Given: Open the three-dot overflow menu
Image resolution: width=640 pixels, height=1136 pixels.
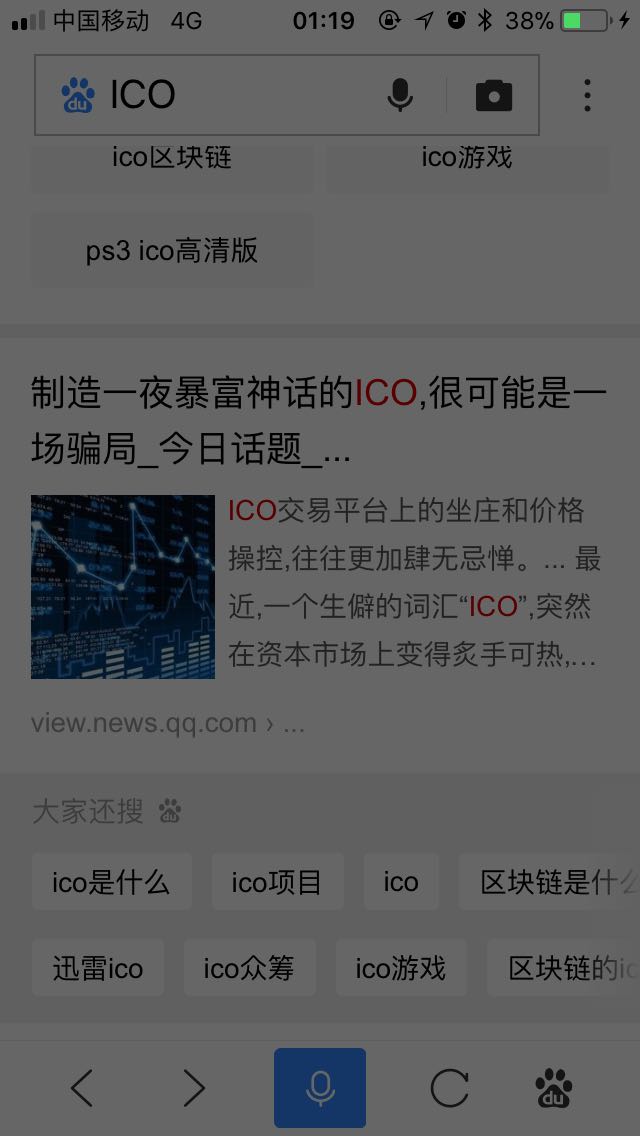Looking at the screenshot, I should pos(587,96).
